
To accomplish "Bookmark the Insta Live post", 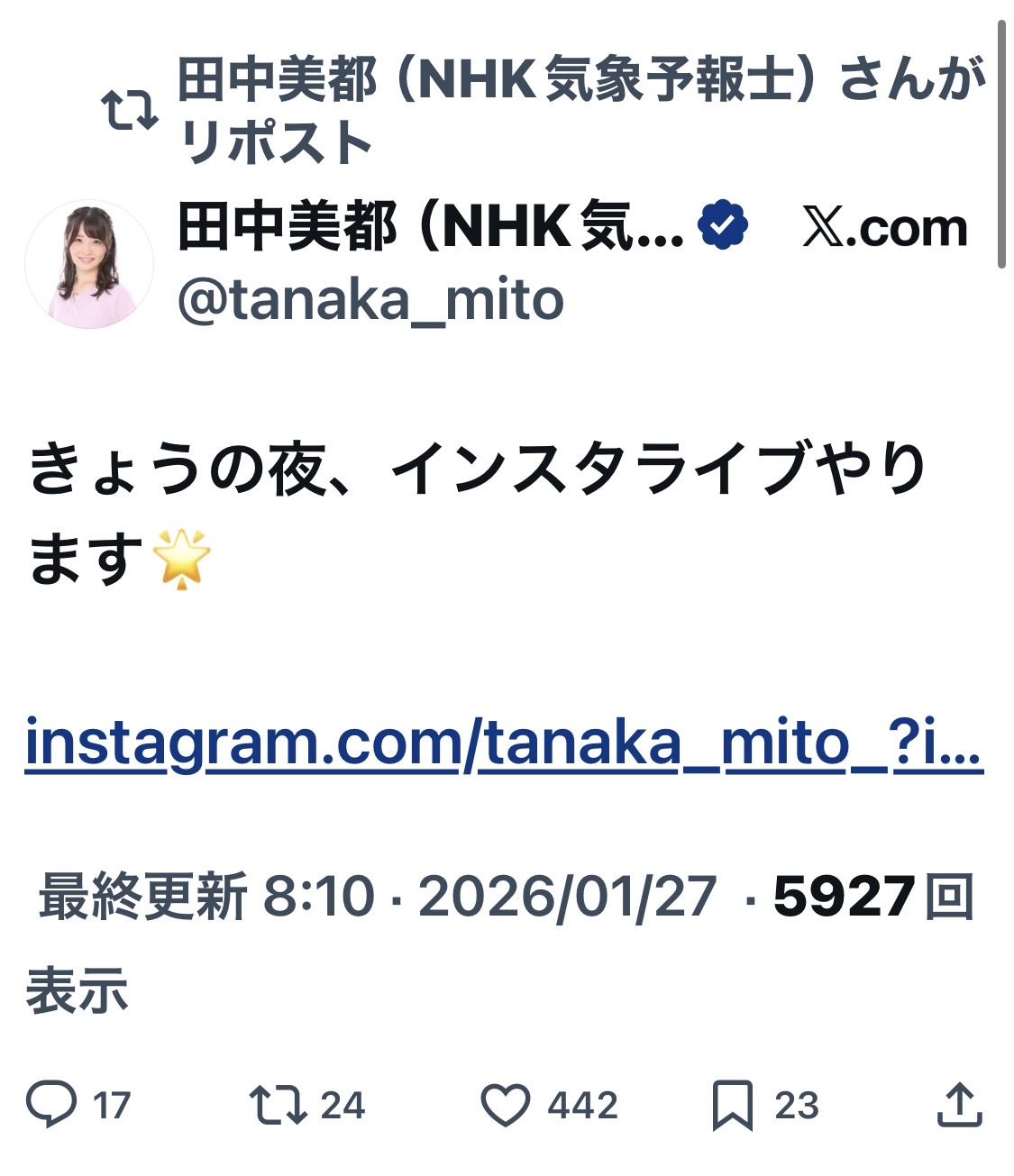I will [733, 1105].
